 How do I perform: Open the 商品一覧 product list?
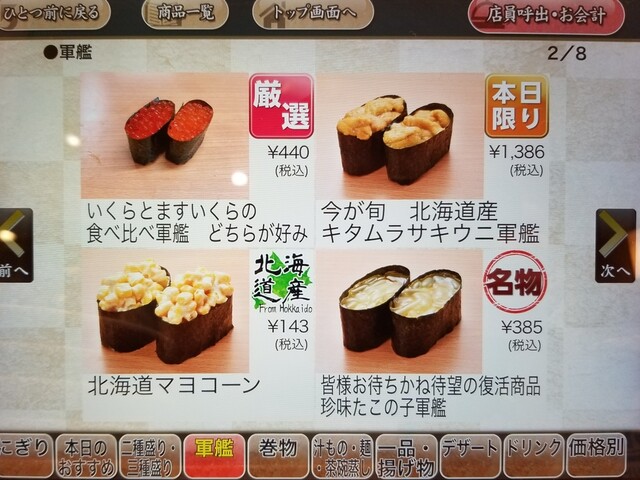[x=185, y=13]
